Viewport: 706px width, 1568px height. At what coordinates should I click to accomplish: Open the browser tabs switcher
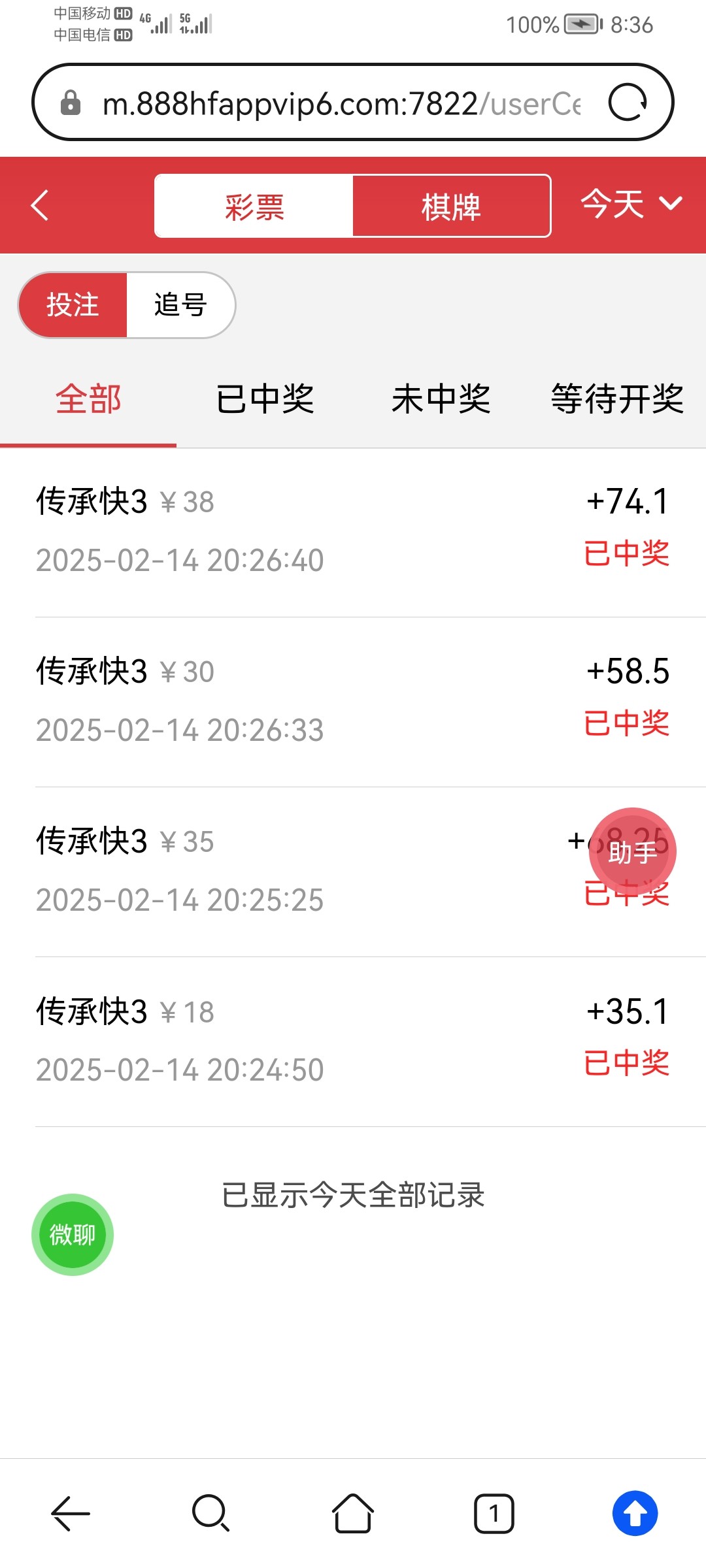pos(494,1513)
